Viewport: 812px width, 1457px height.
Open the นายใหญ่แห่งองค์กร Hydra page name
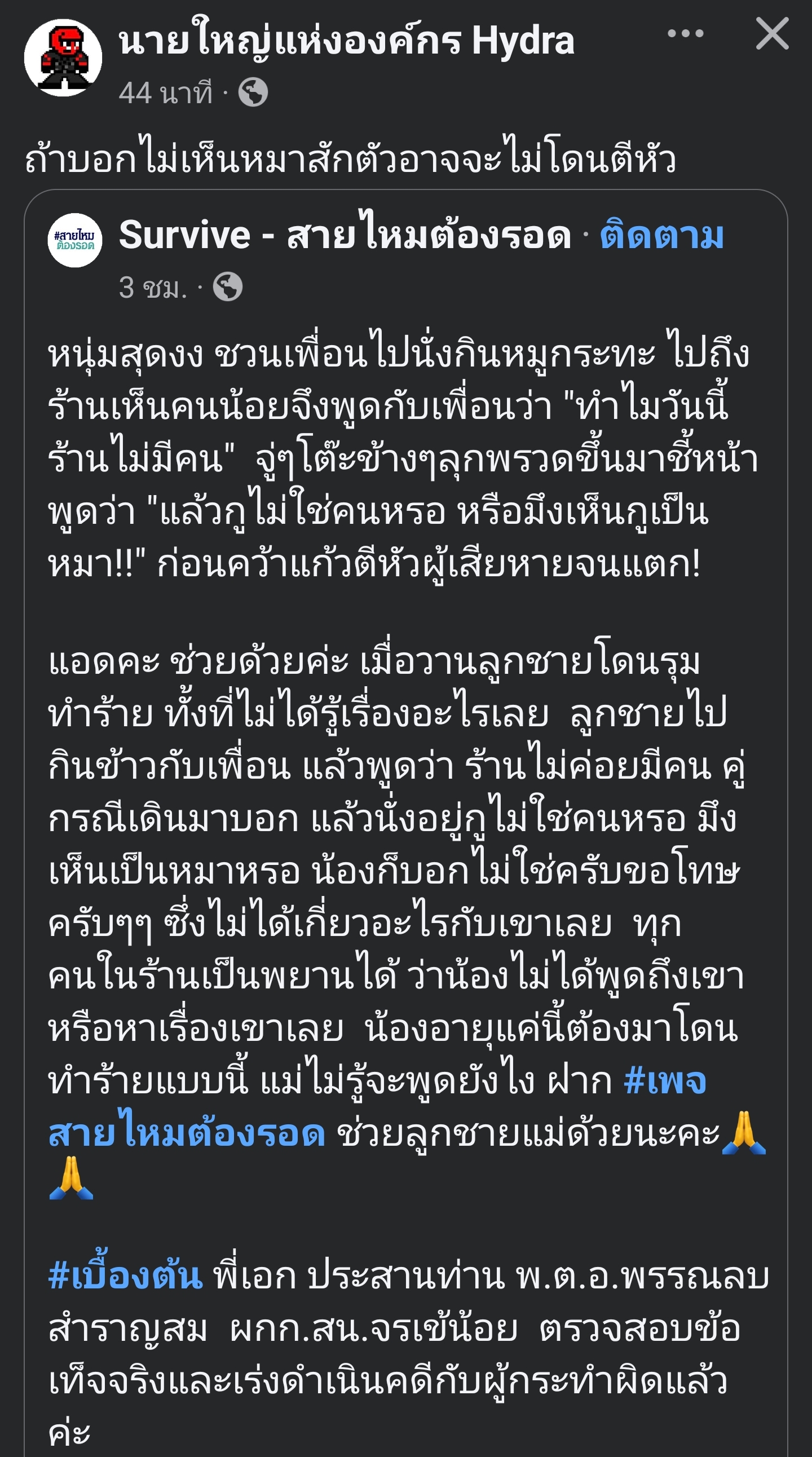click(x=346, y=41)
